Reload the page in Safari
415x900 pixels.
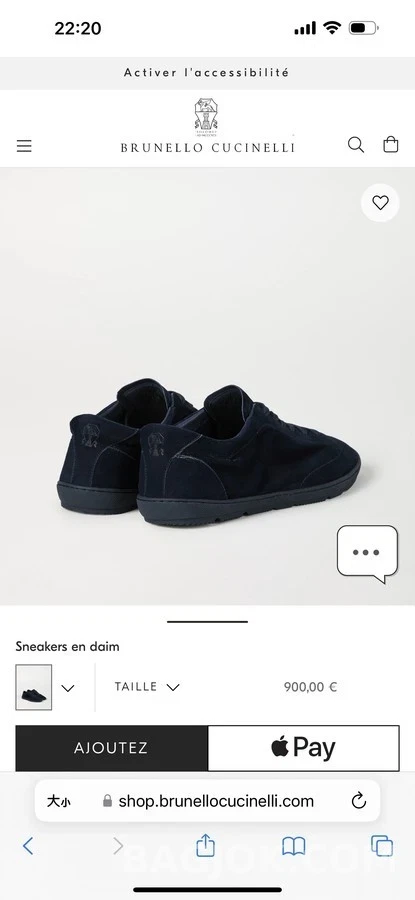point(359,801)
